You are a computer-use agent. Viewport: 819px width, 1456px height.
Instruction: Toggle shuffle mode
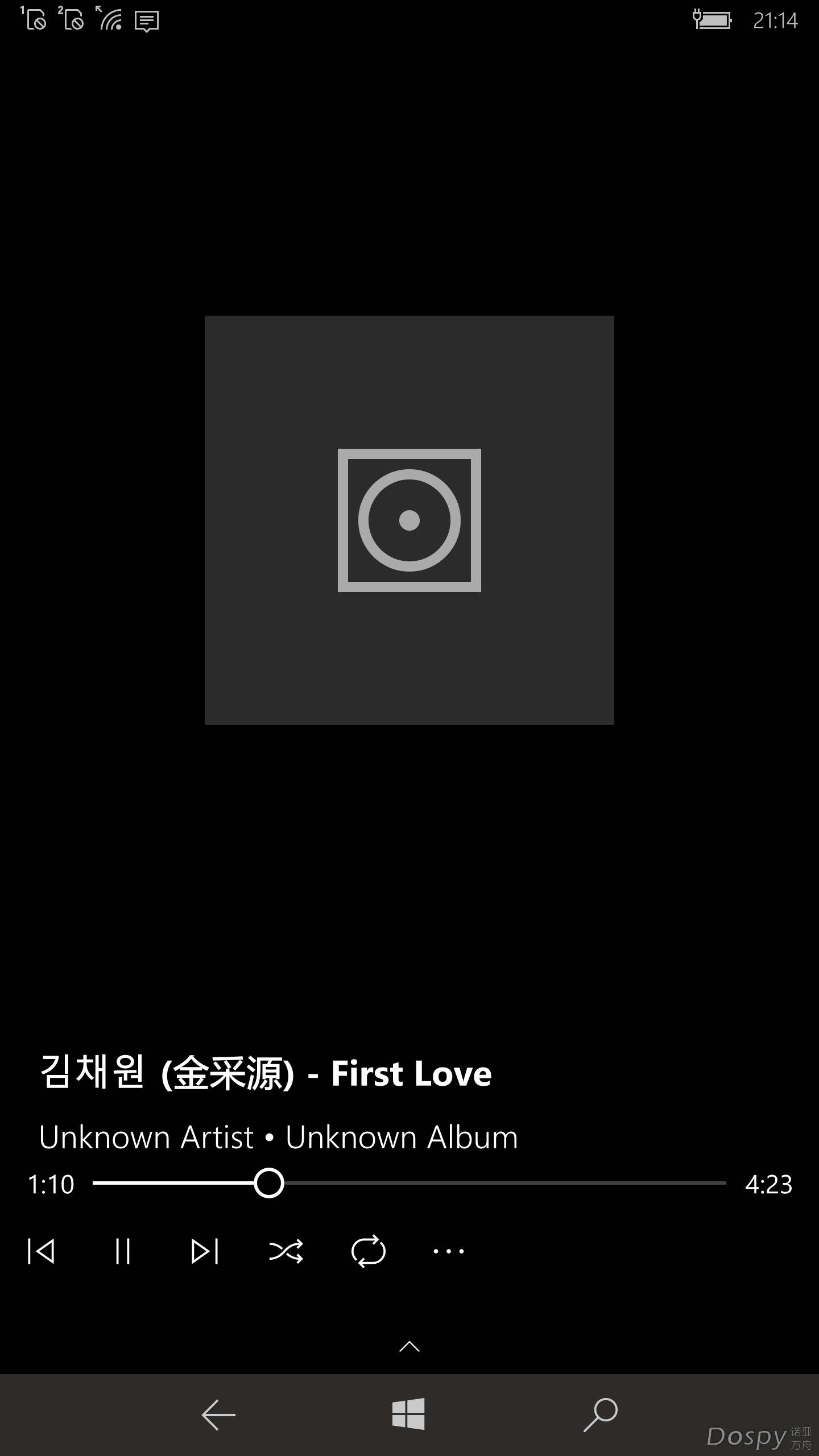[286, 1251]
